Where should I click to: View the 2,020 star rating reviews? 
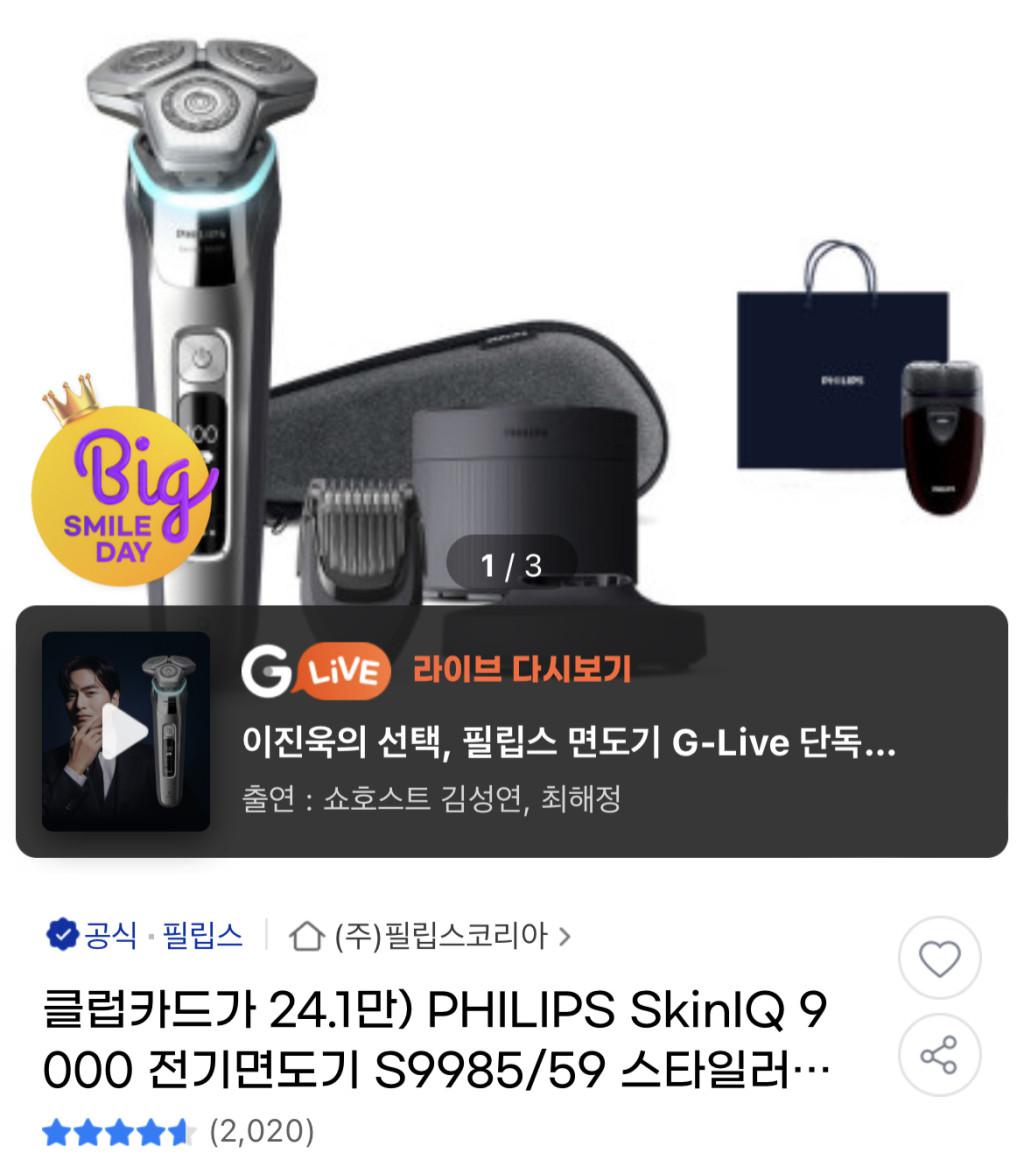point(178,1132)
